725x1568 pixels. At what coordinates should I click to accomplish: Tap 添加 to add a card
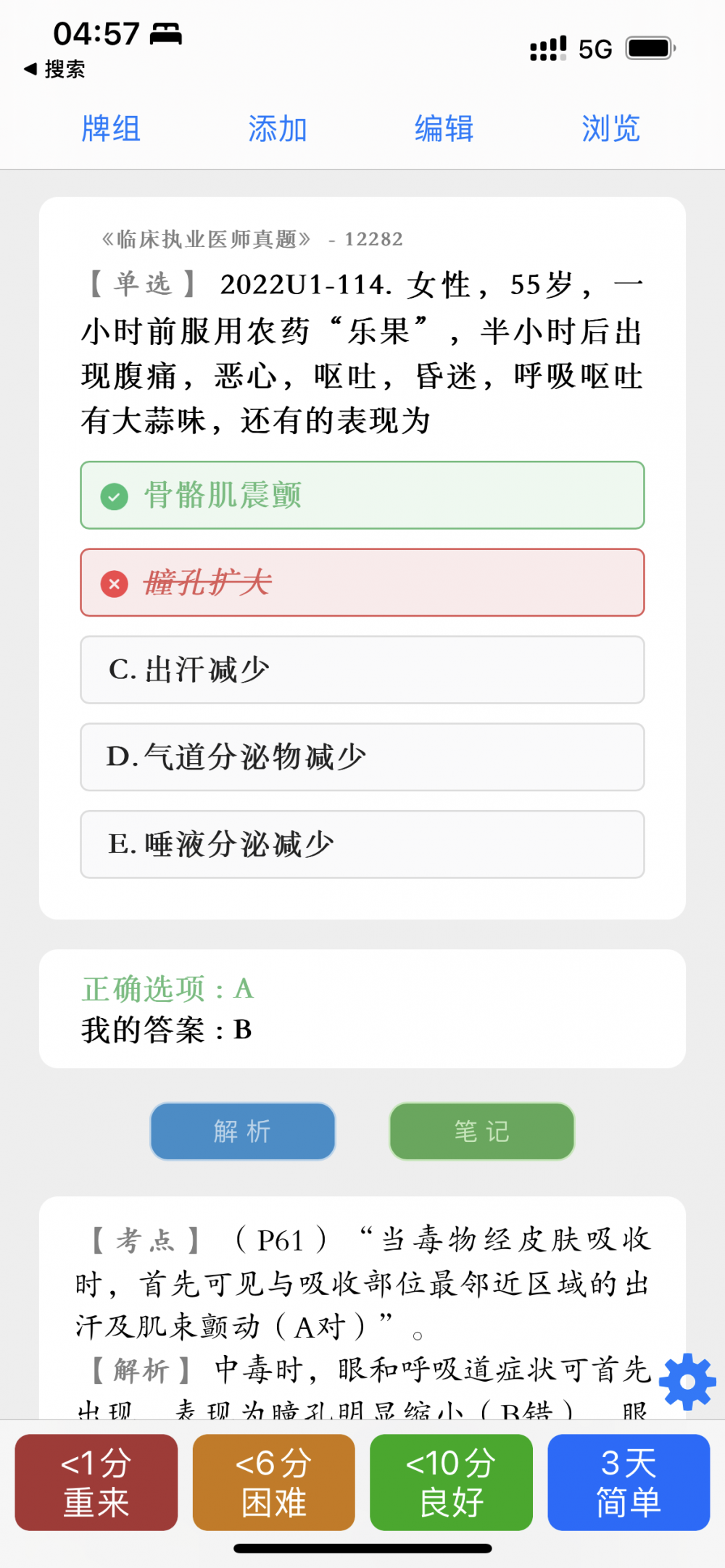[278, 129]
